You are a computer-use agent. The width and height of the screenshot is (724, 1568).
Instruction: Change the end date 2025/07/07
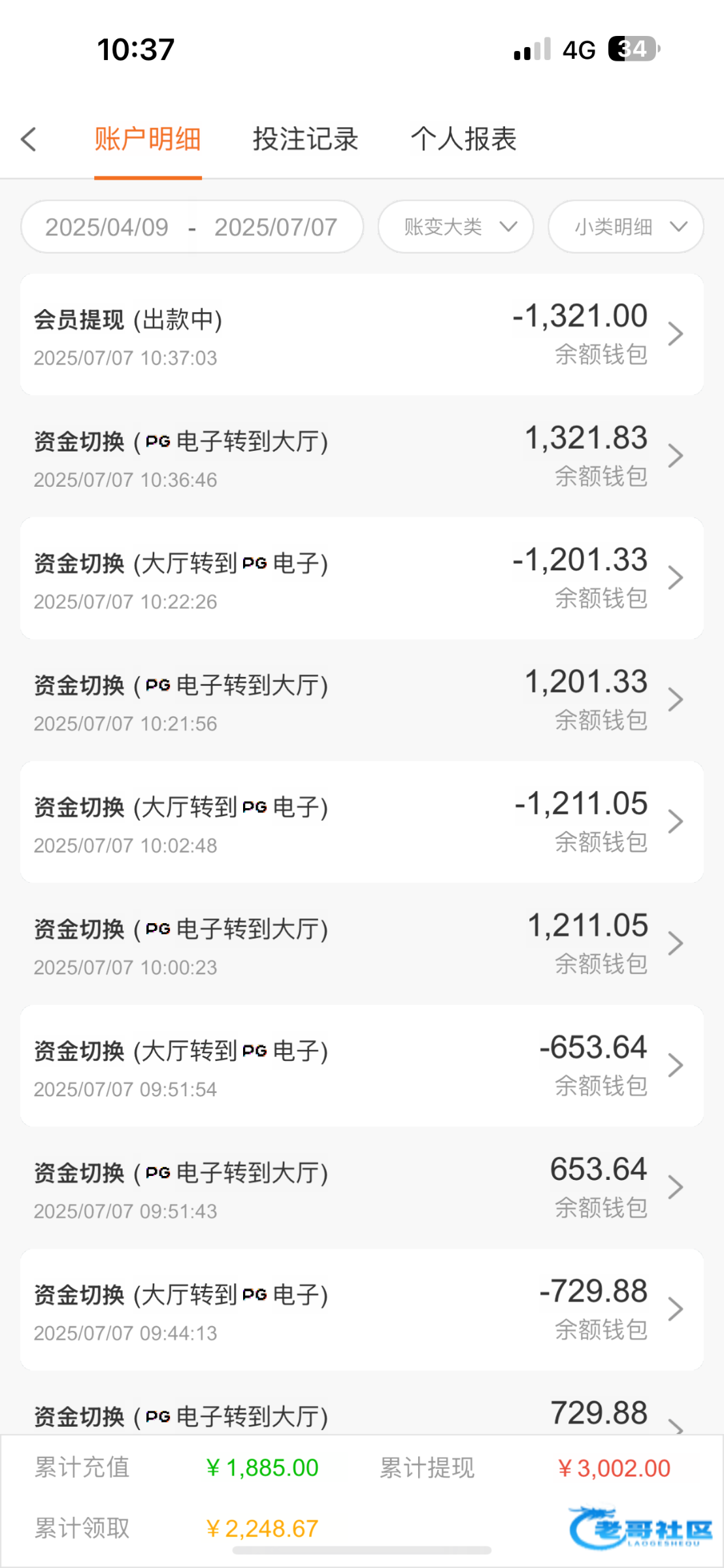(276, 227)
